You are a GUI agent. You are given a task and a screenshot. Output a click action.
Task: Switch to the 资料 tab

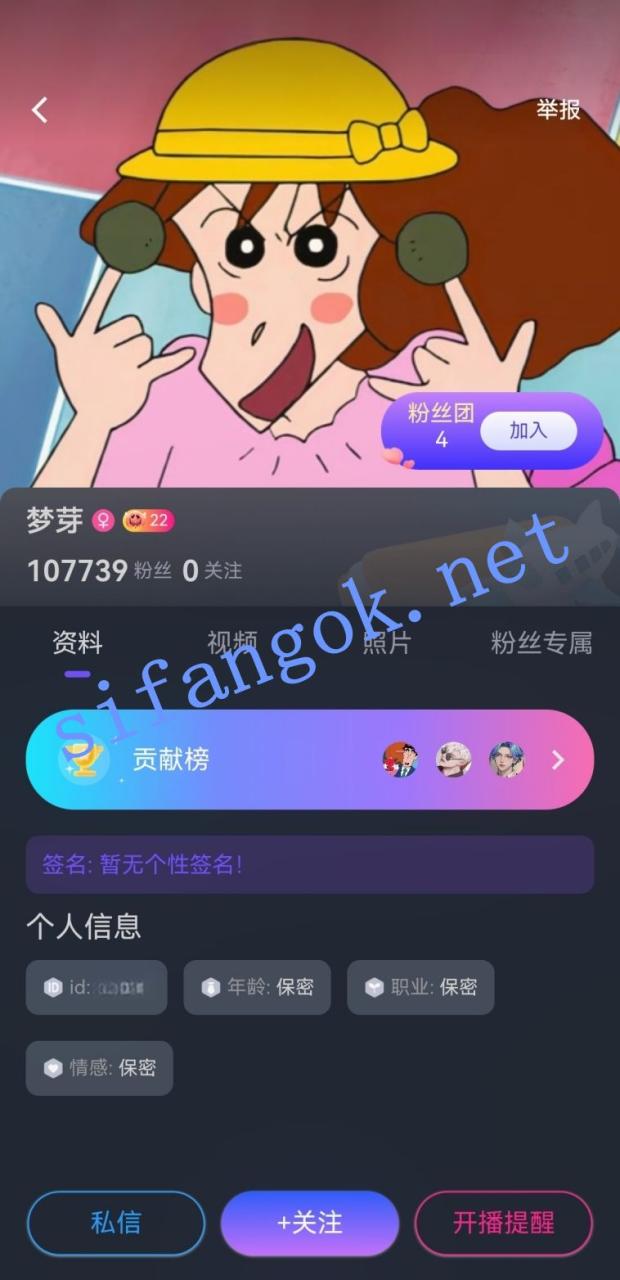pyautogui.click(x=77, y=643)
